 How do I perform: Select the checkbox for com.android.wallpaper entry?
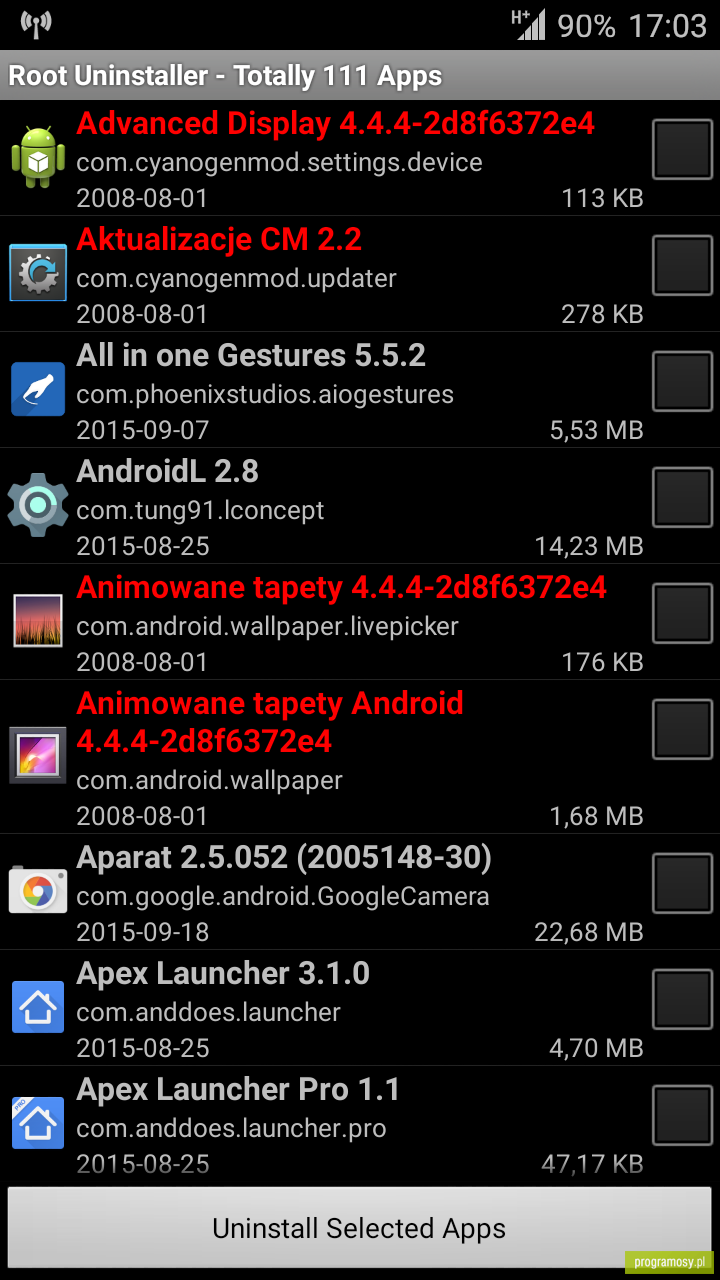682,730
